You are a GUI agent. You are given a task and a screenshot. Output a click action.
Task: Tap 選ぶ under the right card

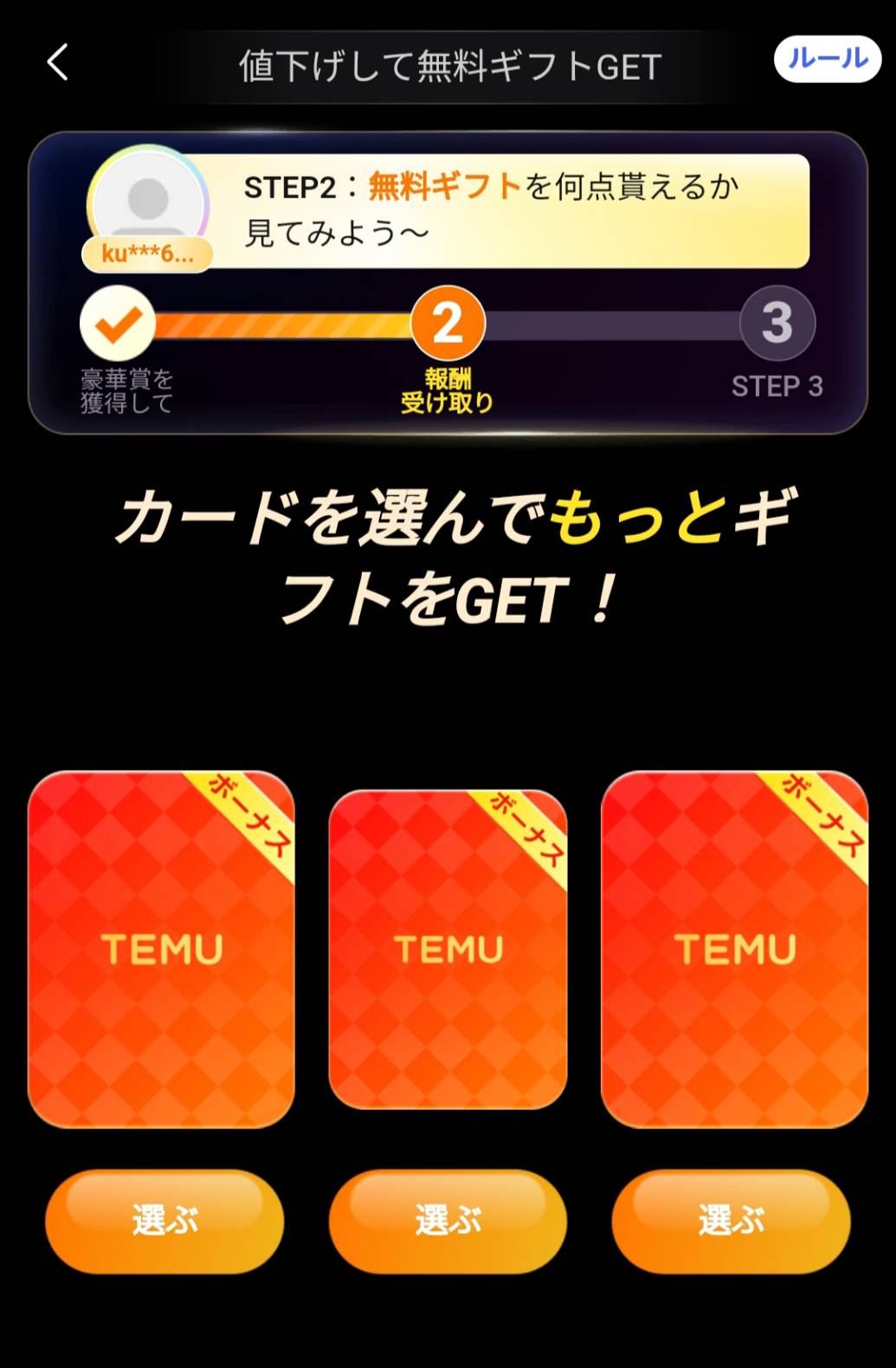tap(731, 1221)
